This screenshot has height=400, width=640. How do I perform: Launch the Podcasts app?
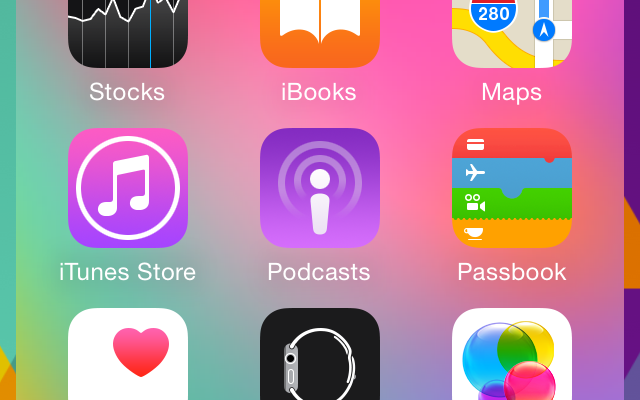(320, 188)
